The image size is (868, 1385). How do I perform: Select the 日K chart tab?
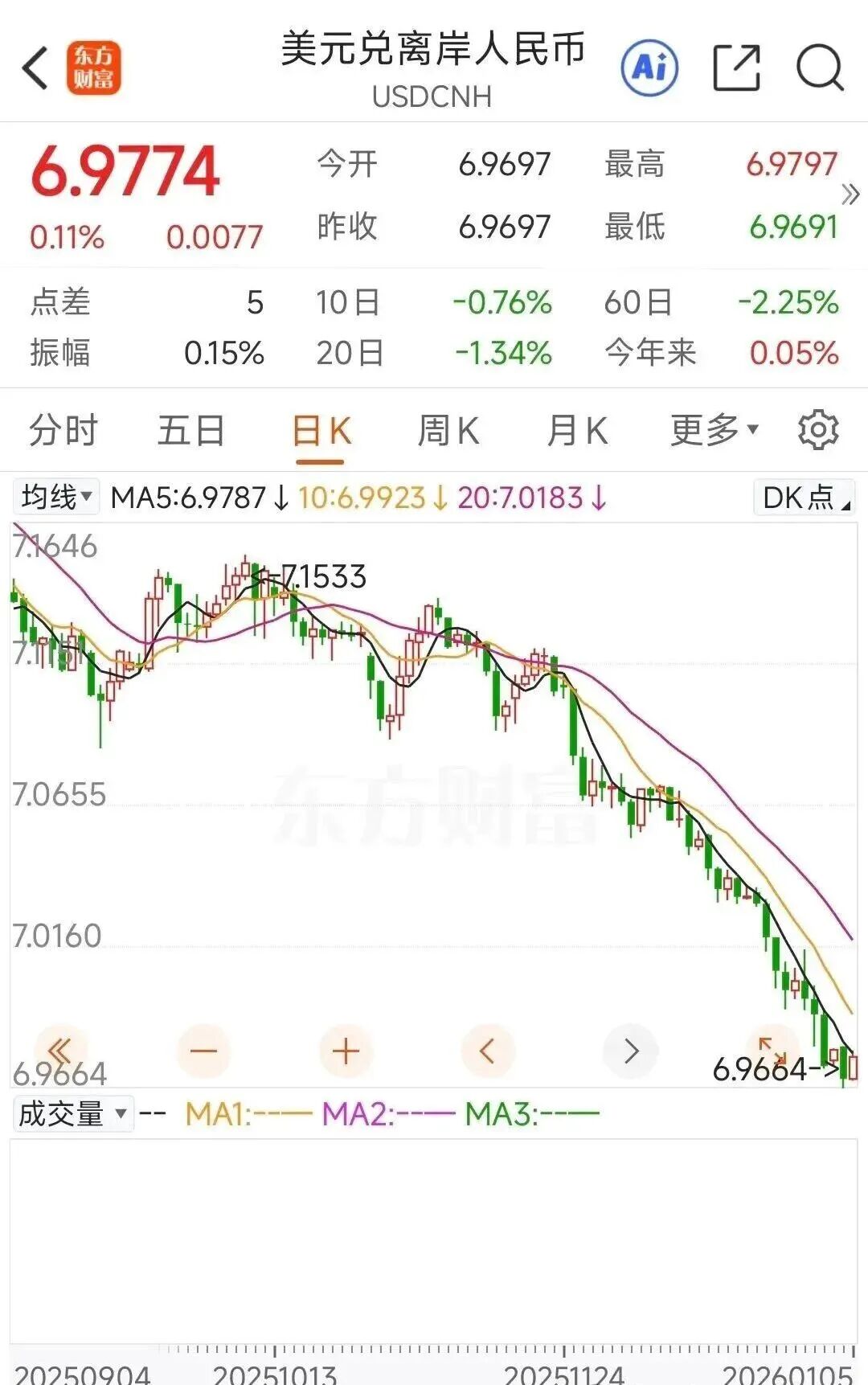(321, 432)
